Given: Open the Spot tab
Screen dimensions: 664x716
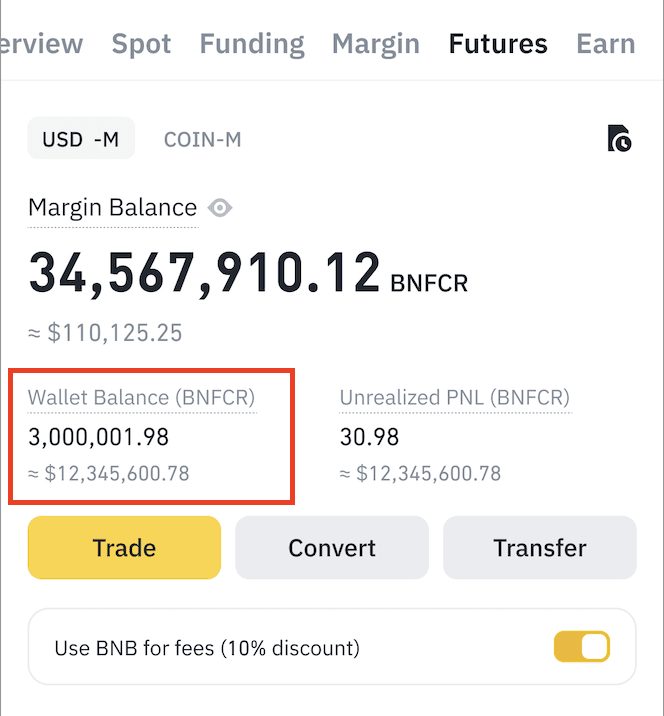Looking at the screenshot, I should (141, 44).
